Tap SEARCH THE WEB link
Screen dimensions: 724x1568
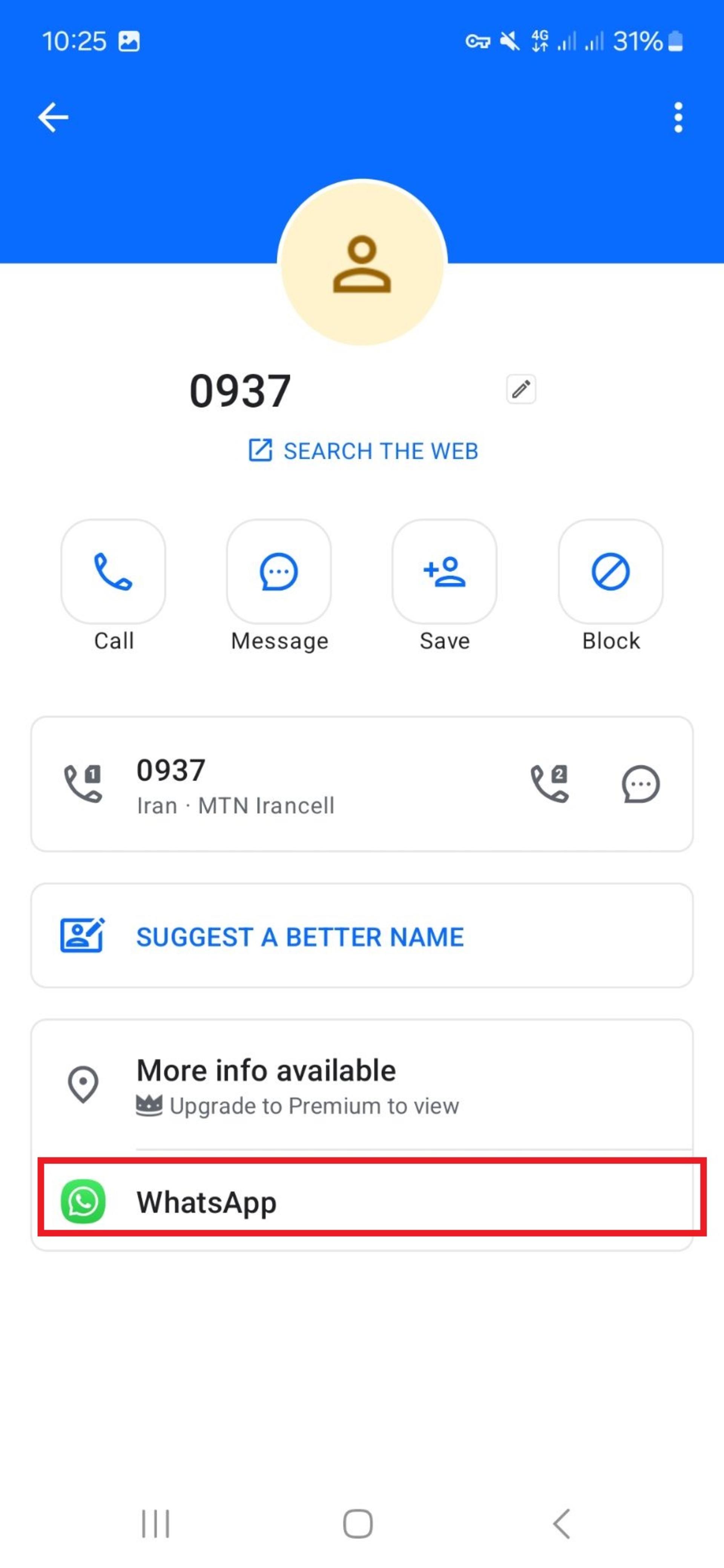pyautogui.click(x=364, y=451)
